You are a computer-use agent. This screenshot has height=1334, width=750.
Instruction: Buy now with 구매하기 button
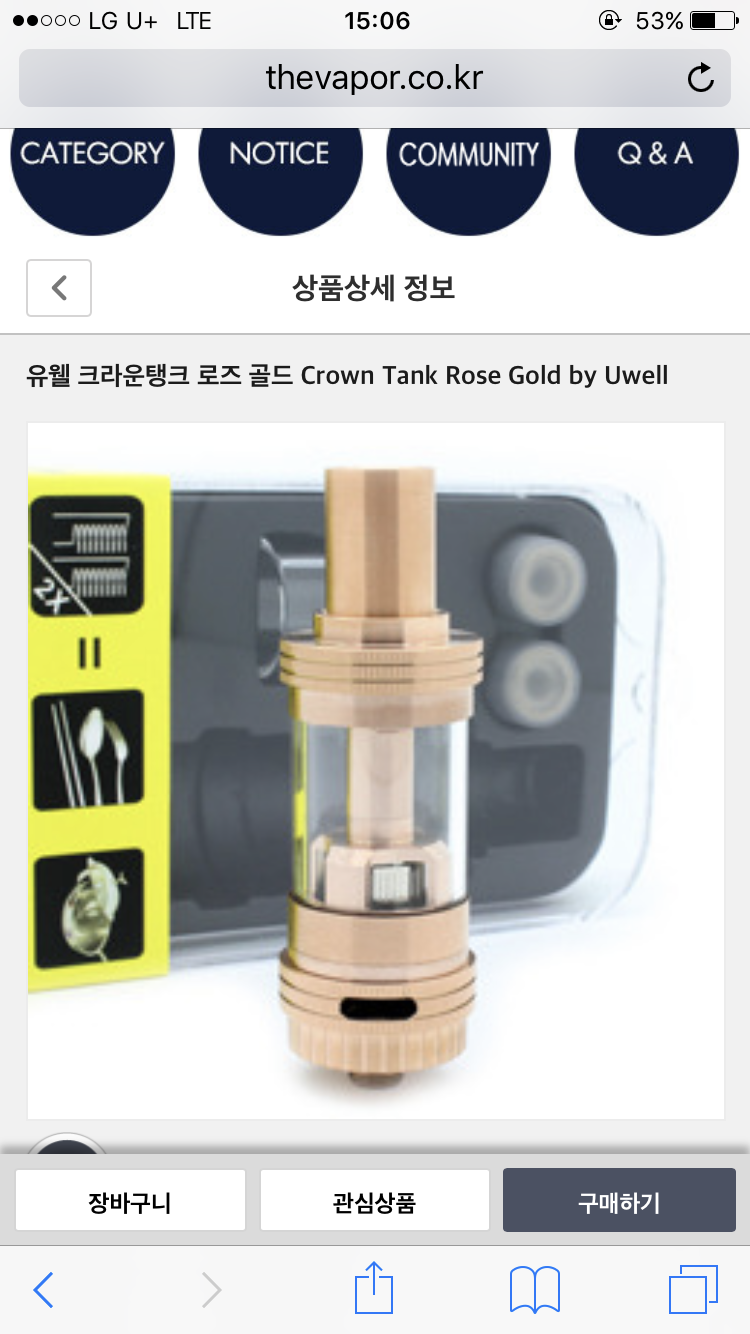tap(619, 1201)
